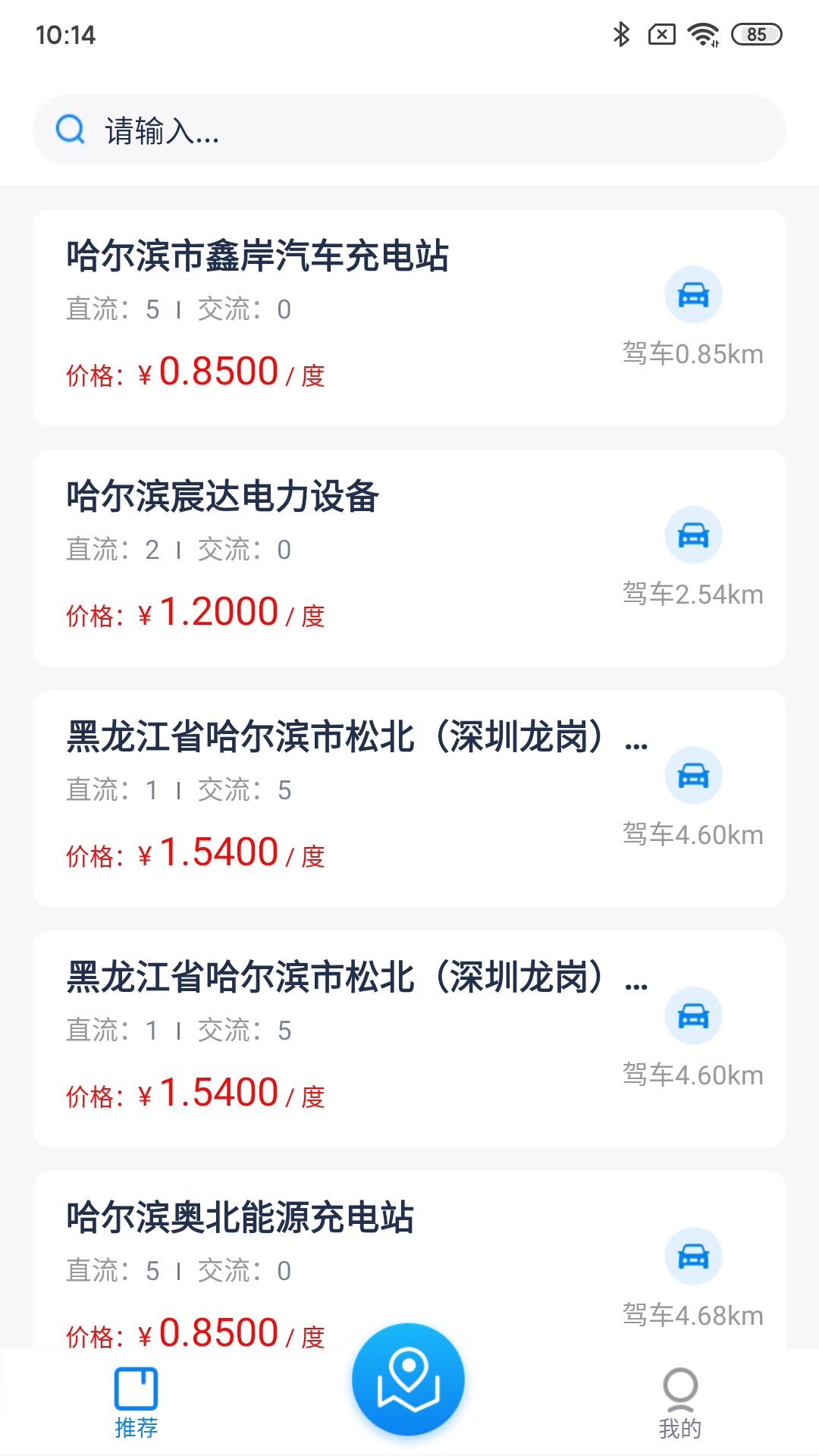The height and width of the screenshot is (1456, 819).
Task: Switch to the 推荐 tab
Action: [136, 1403]
